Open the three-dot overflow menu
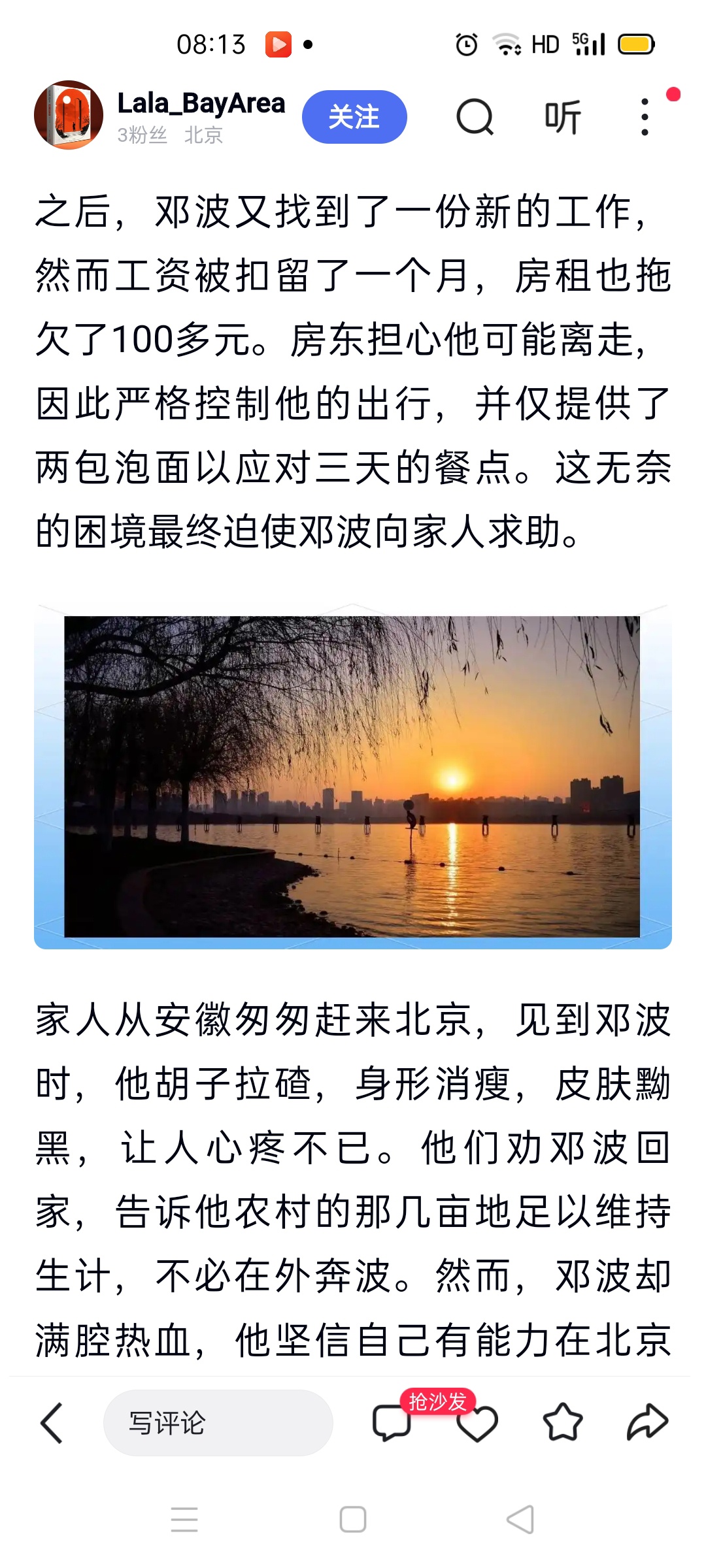 click(x=645, y=117)
